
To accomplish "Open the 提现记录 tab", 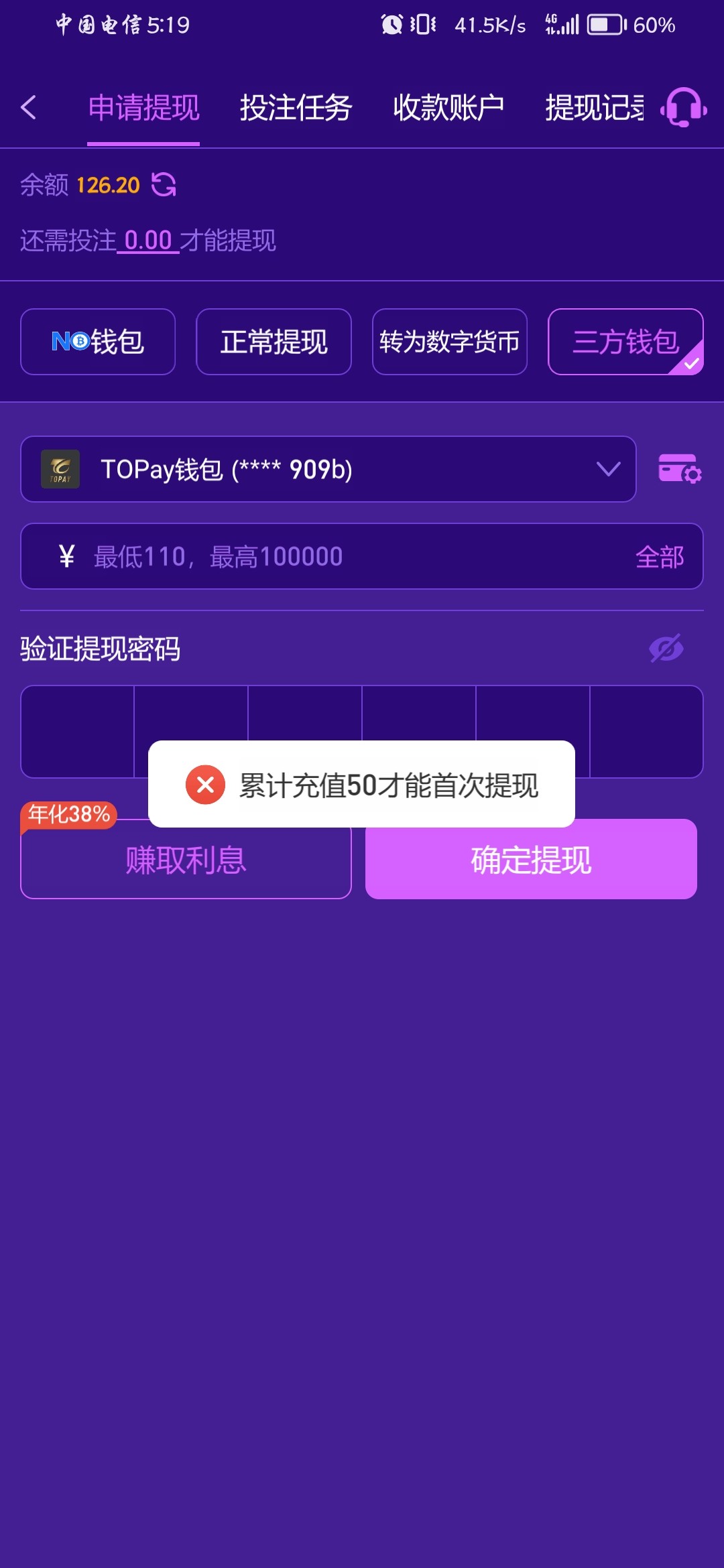I will (x=594, y=108).
